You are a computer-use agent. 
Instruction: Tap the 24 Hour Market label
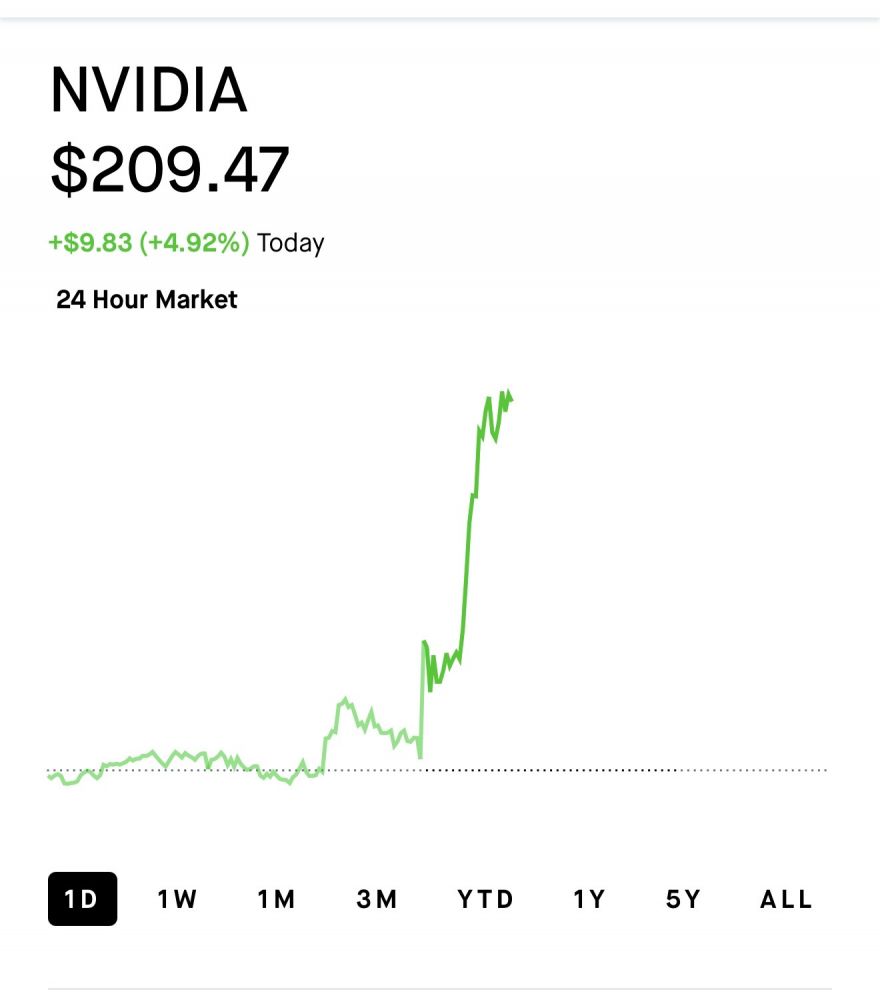147,299
